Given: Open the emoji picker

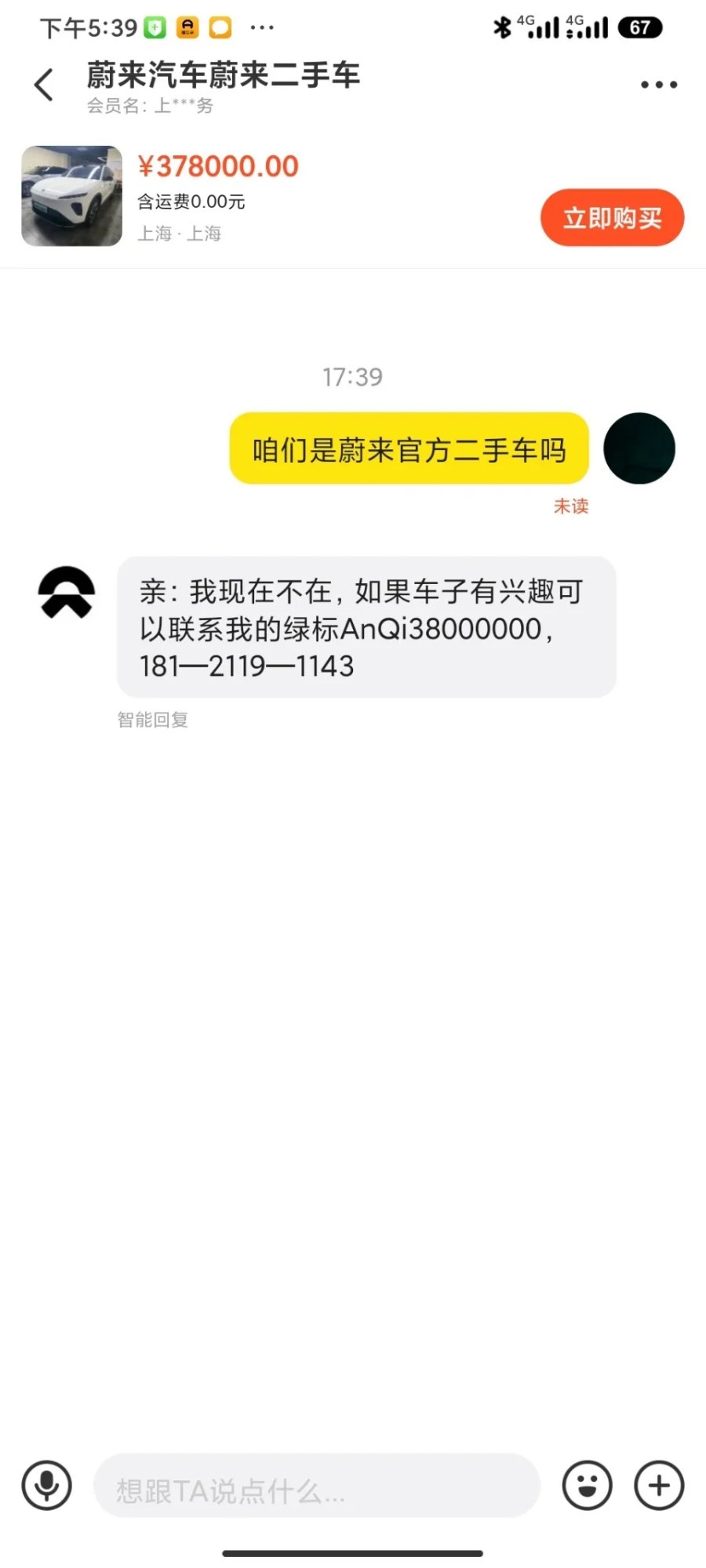Looking at the screenshot, I should (587, 1485).
